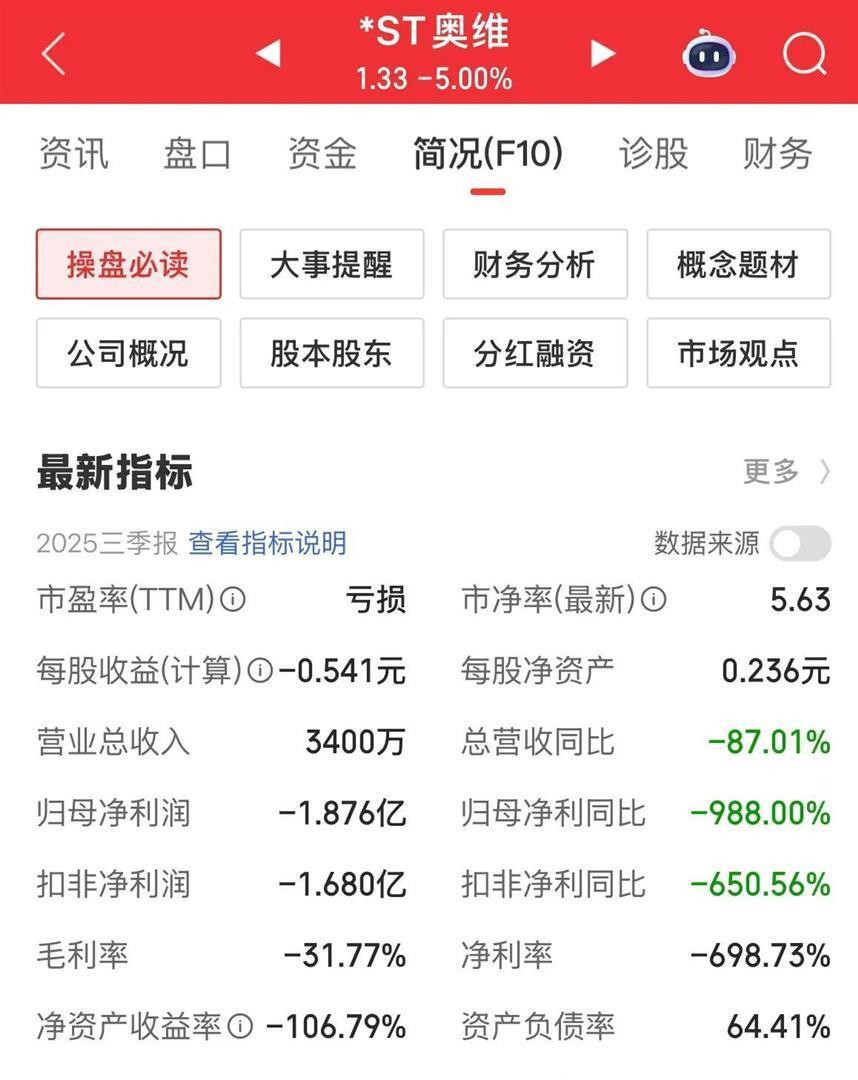View 股本股东 information
The height and width of the screenshot is (1080, 858).
pos(331,352)
